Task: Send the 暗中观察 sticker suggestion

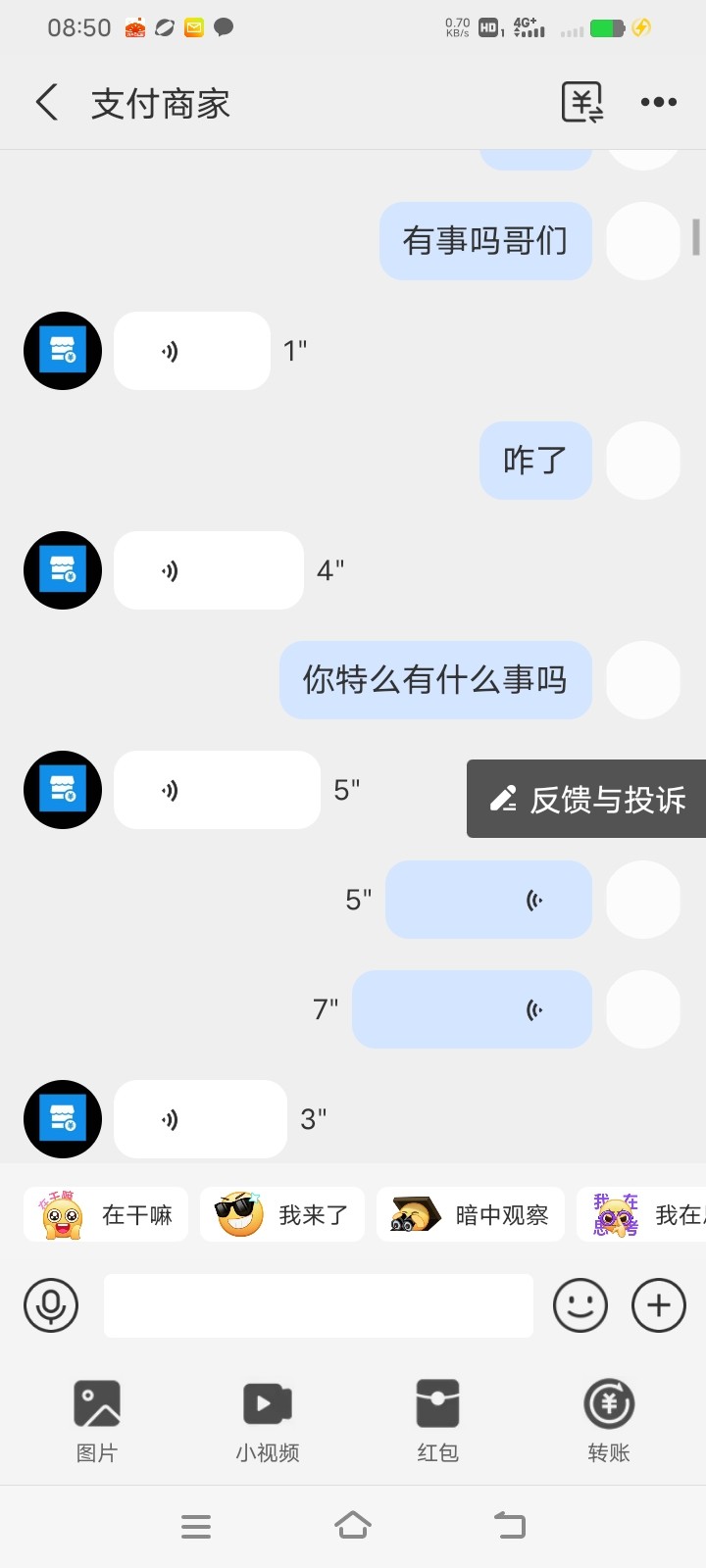Action: pos(471,1215)
